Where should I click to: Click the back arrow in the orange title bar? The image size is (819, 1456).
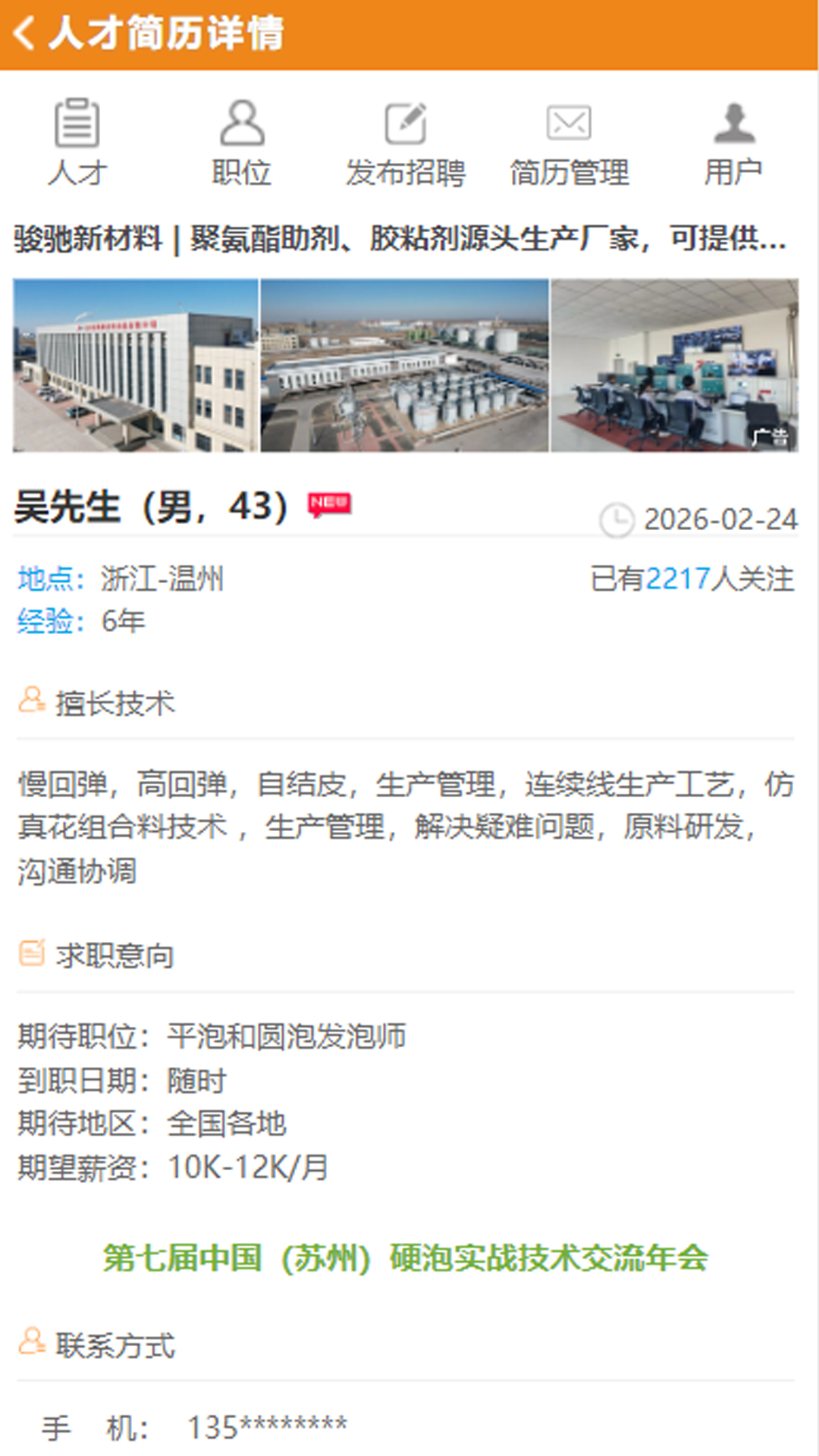click(23, 34)
